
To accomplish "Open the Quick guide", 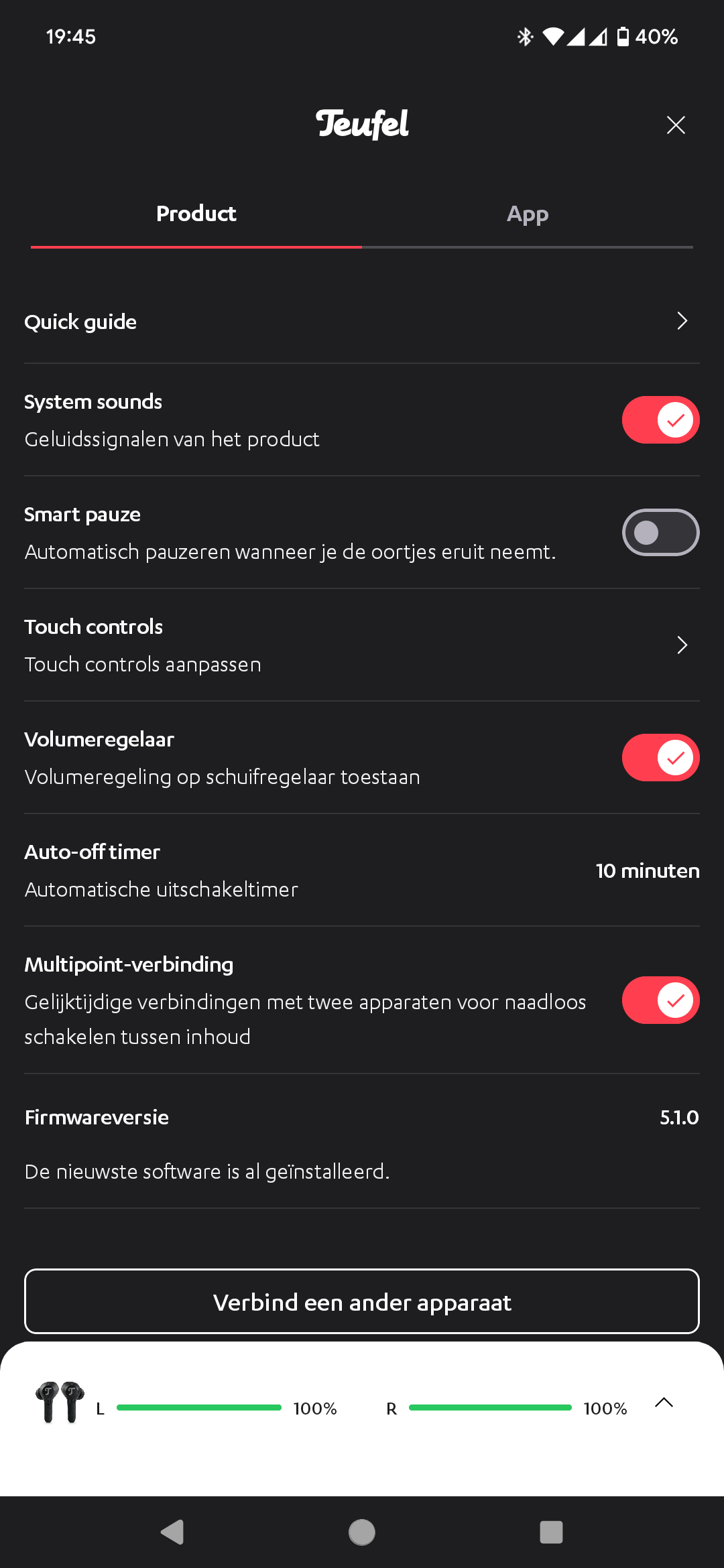I will click(362, 322).
